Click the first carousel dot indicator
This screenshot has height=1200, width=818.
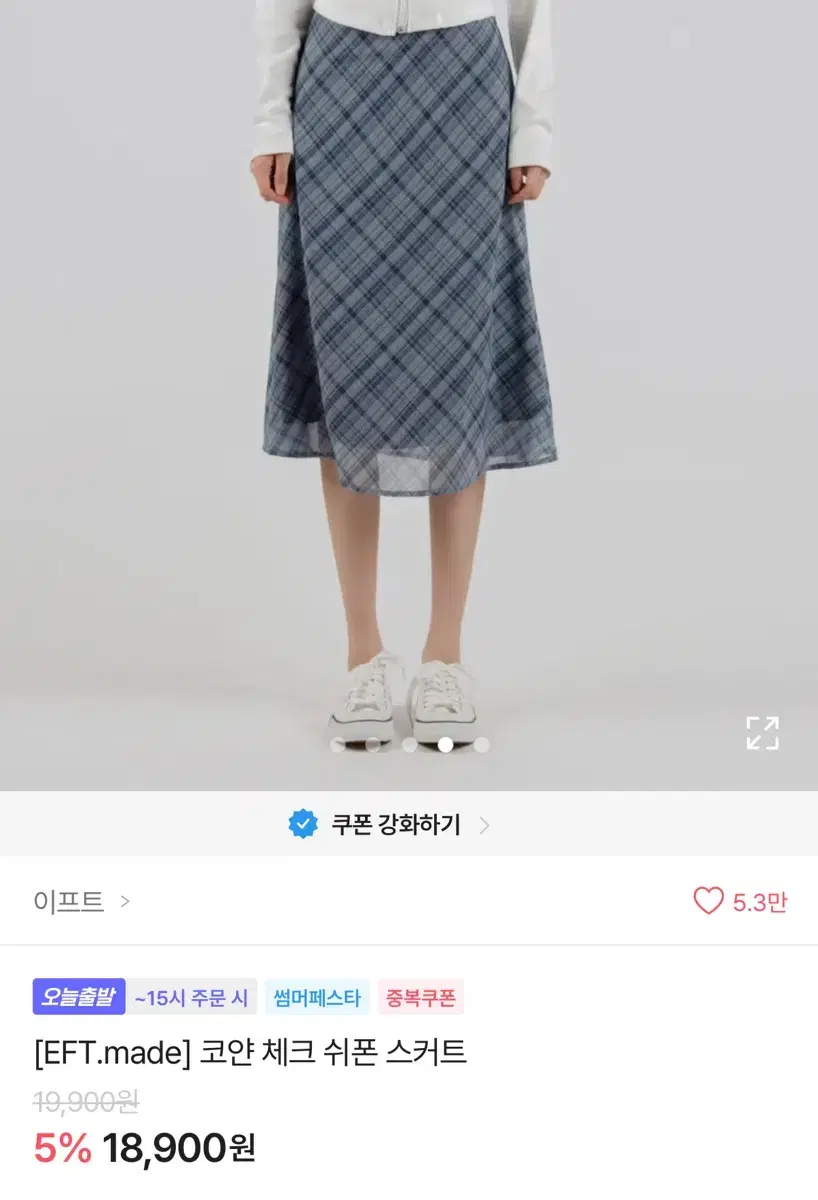pos(339,745)
